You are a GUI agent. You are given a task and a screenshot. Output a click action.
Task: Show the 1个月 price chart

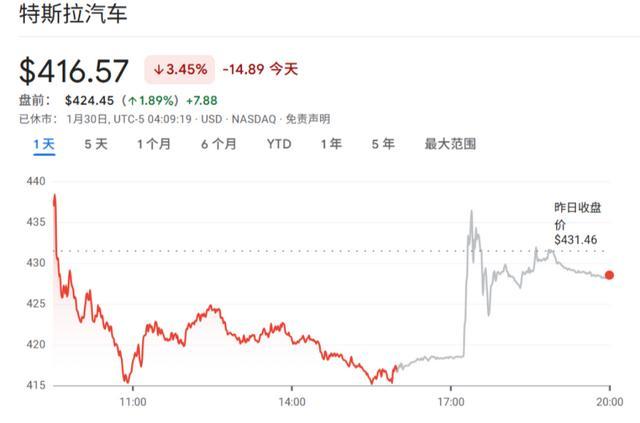[x=154, y=144]
